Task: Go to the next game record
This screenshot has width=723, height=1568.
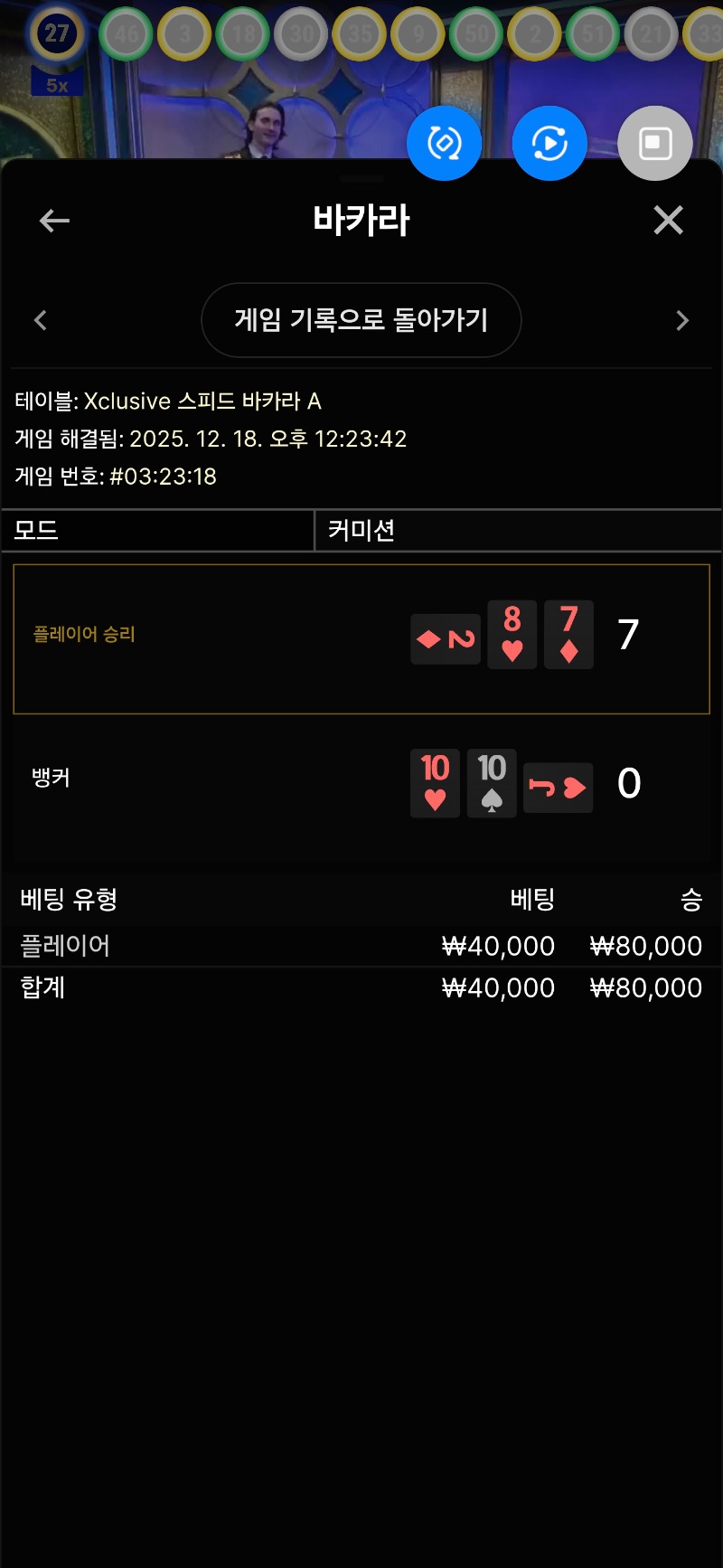Action: (x=682, y=320)
